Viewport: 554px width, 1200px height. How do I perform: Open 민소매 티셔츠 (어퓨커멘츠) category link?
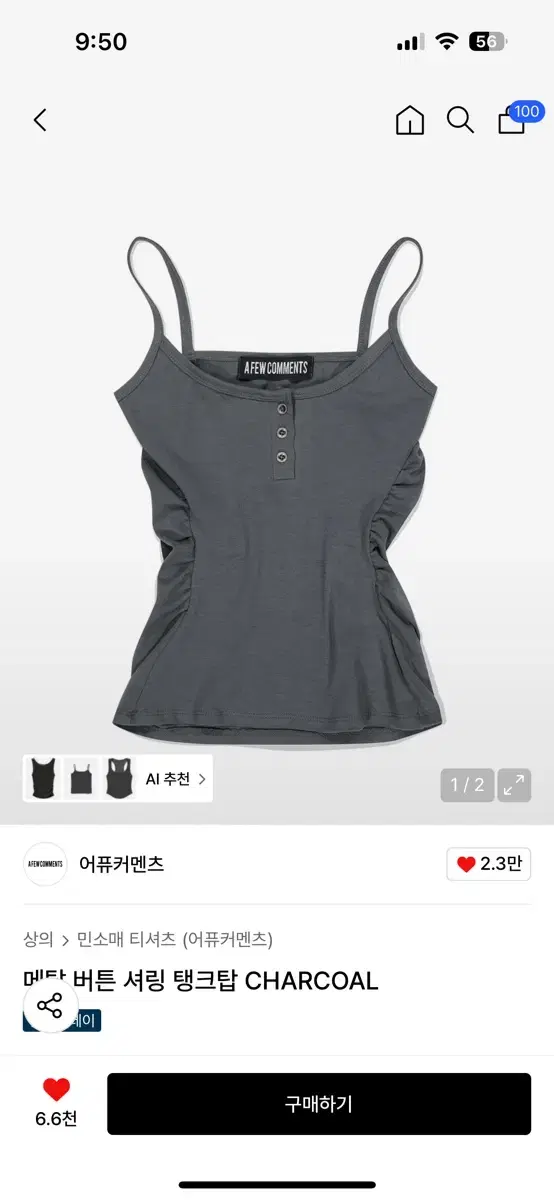[175, 939]
